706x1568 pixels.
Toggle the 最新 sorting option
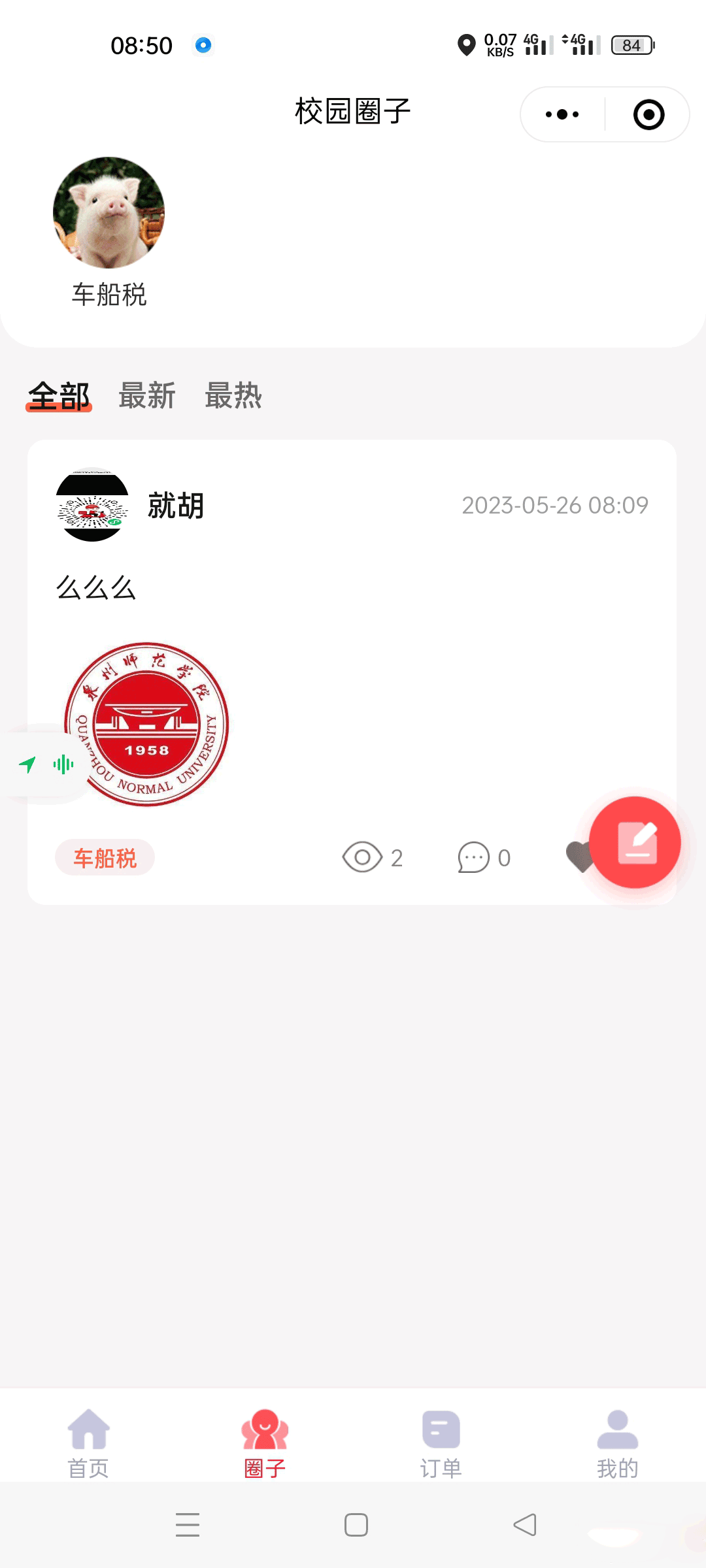pos(146,396)
